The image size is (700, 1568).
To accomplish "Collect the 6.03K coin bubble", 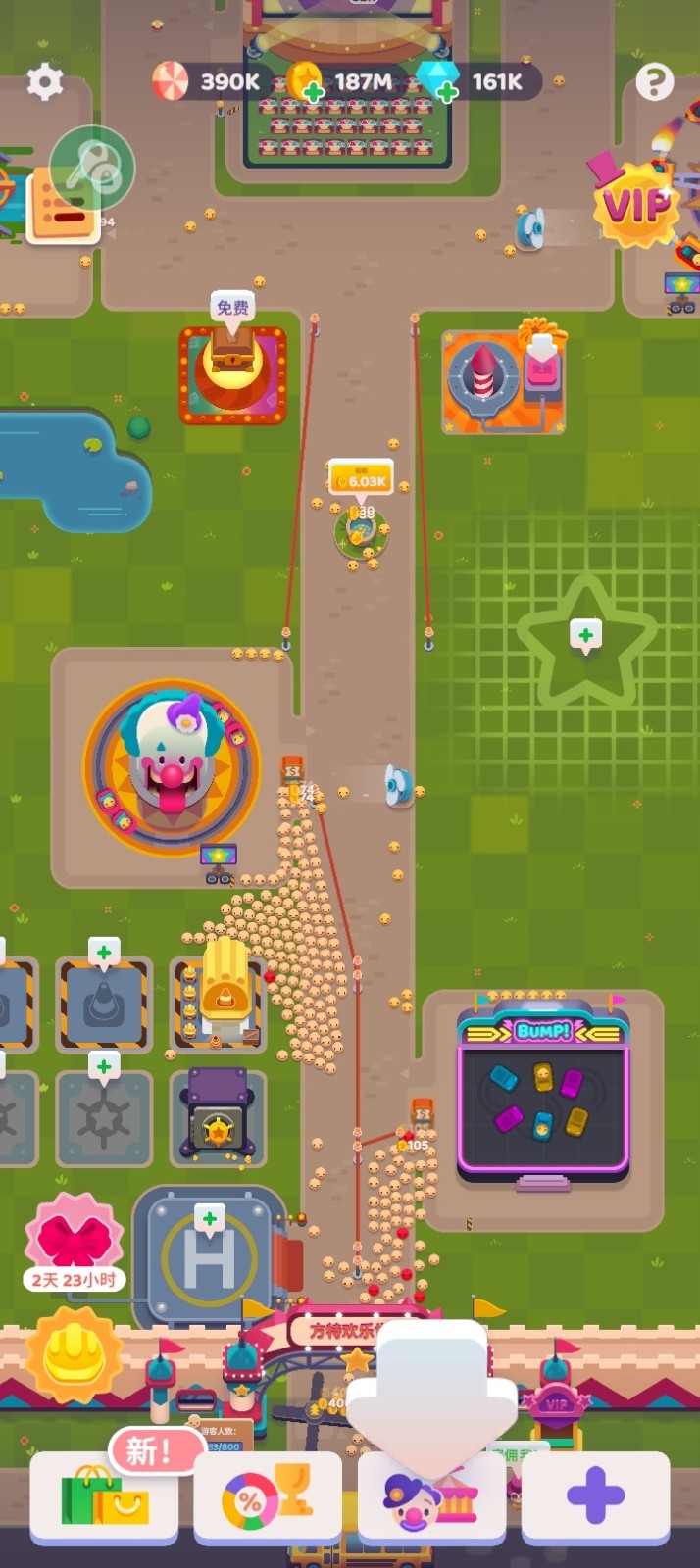I will click(360, 480).
